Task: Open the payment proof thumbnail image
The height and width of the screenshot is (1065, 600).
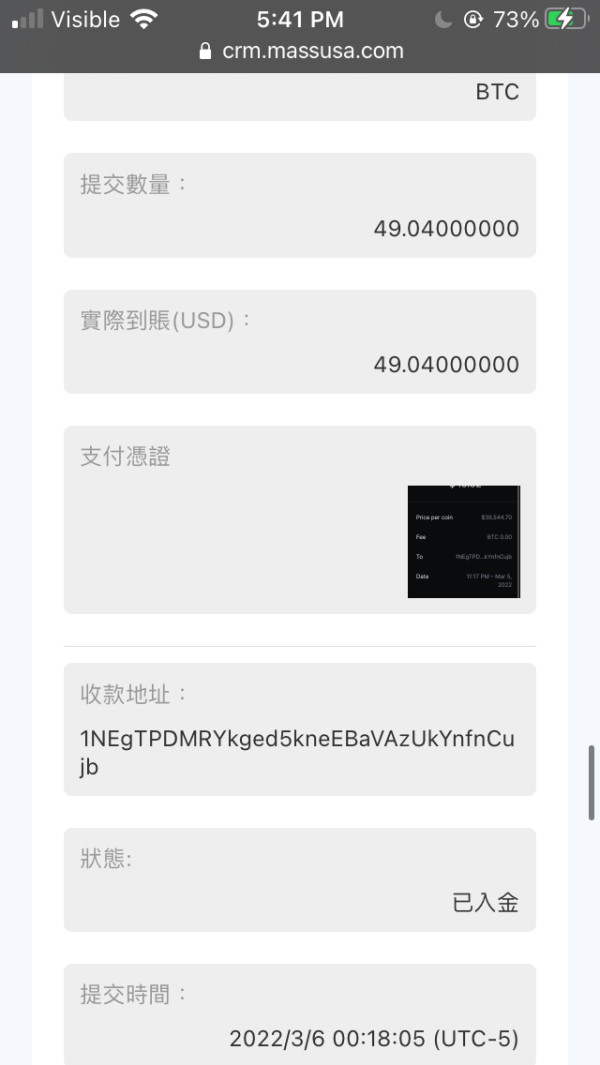Action: [463, 541]
